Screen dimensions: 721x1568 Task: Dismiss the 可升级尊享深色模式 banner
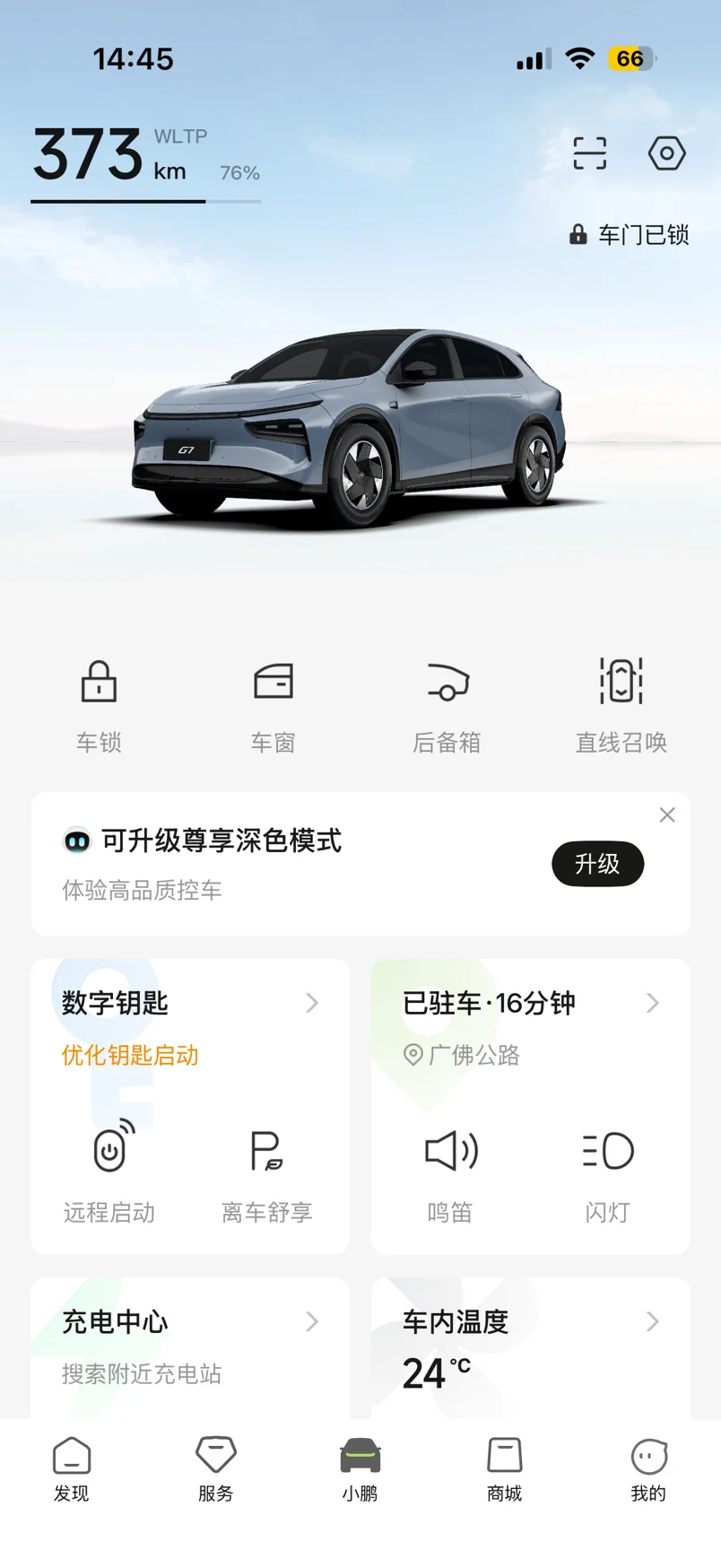tap(667, 814)
